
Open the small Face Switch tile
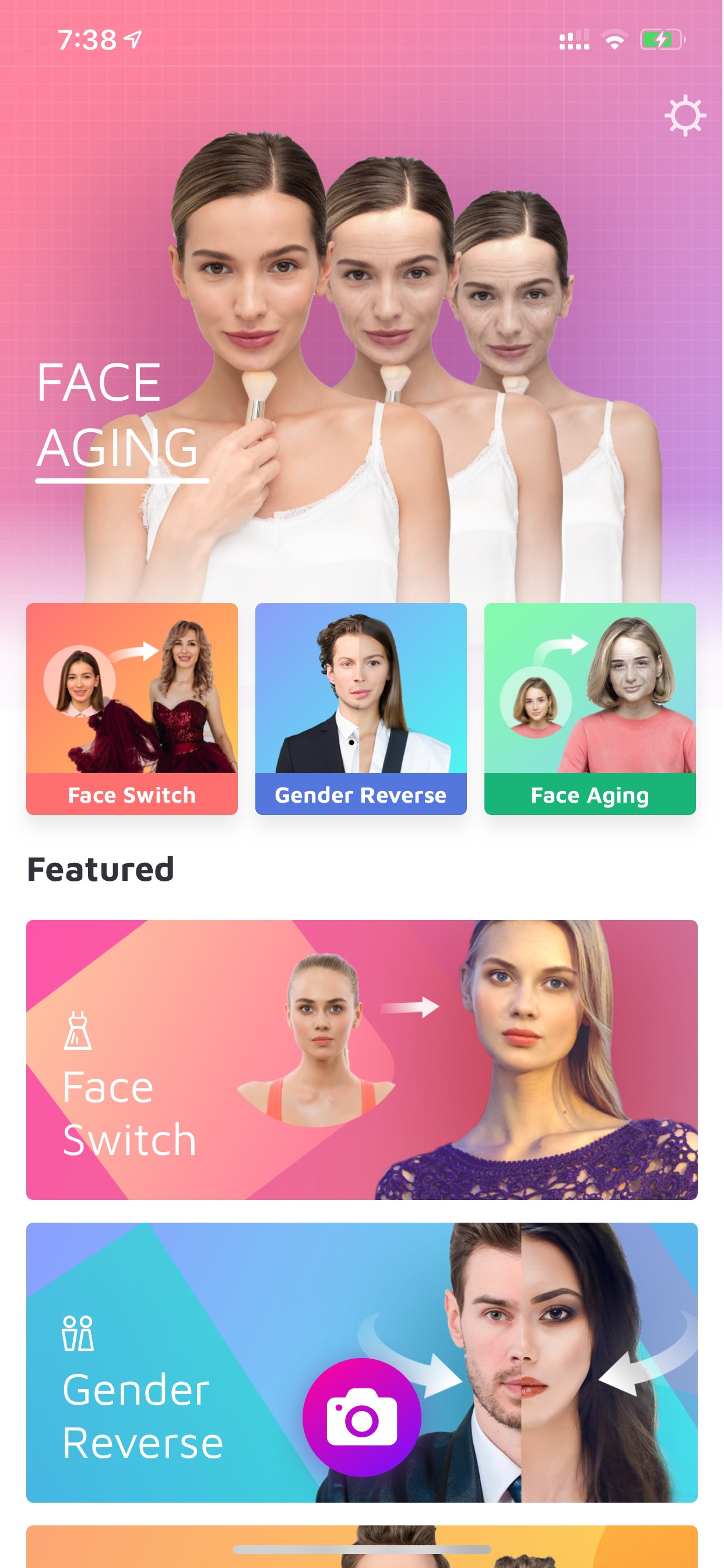pyautogui.click(x=132, y=709)
